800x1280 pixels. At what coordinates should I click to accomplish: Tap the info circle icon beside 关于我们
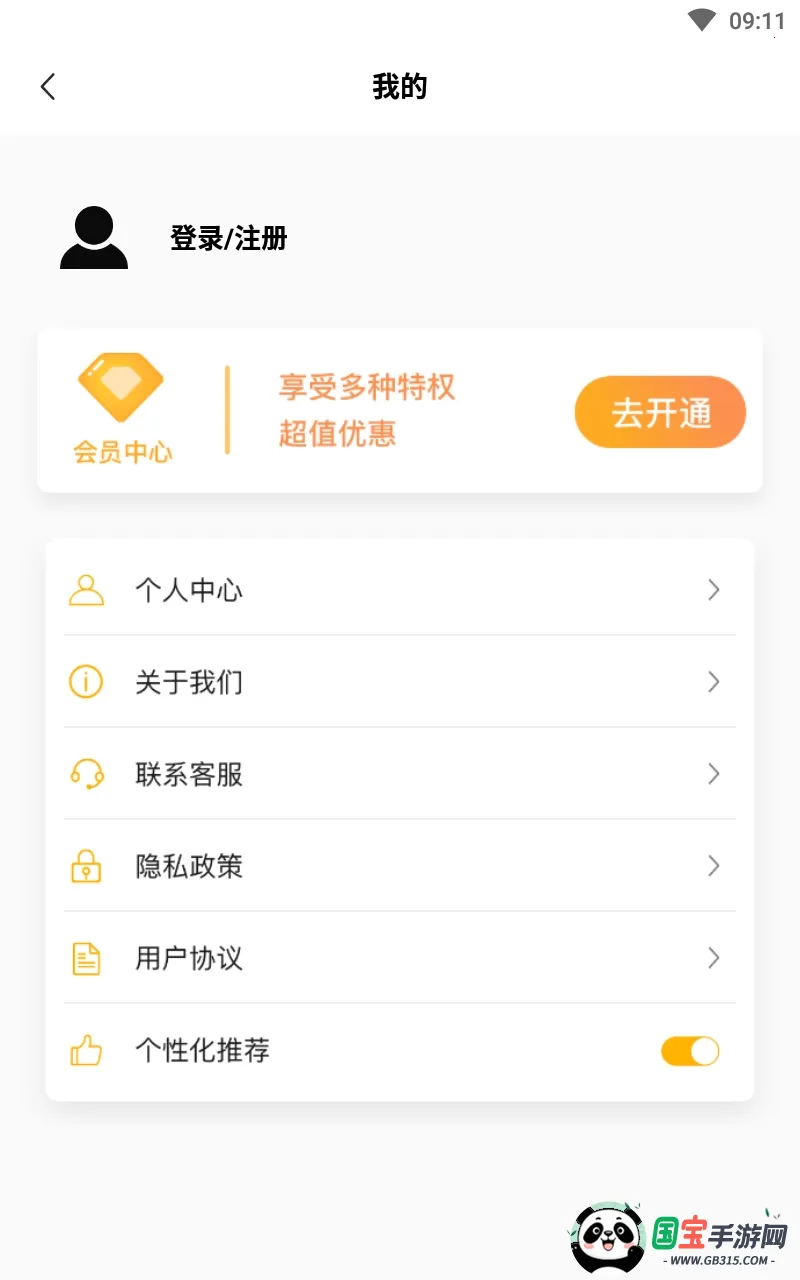(86, 682)
